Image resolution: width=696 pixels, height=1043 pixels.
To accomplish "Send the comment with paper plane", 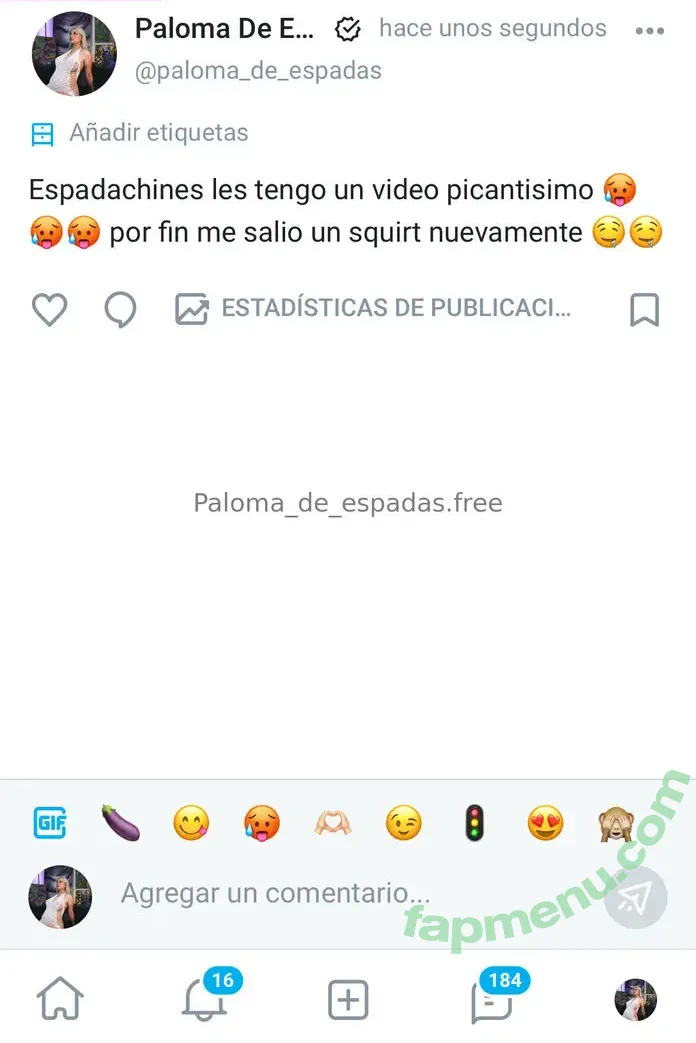I will (636, 897).
